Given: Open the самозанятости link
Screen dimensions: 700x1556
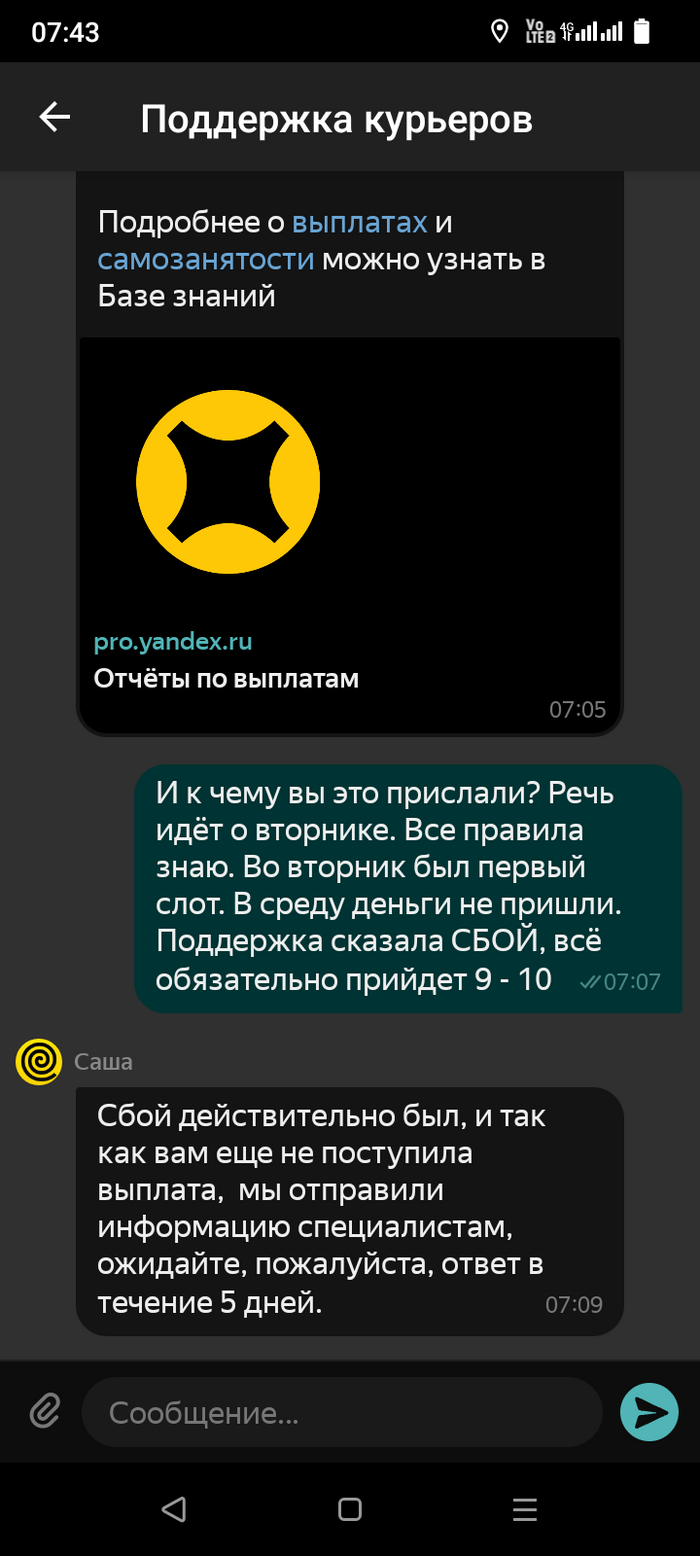Looking at the screenshot, I should (x=206, y=259).
